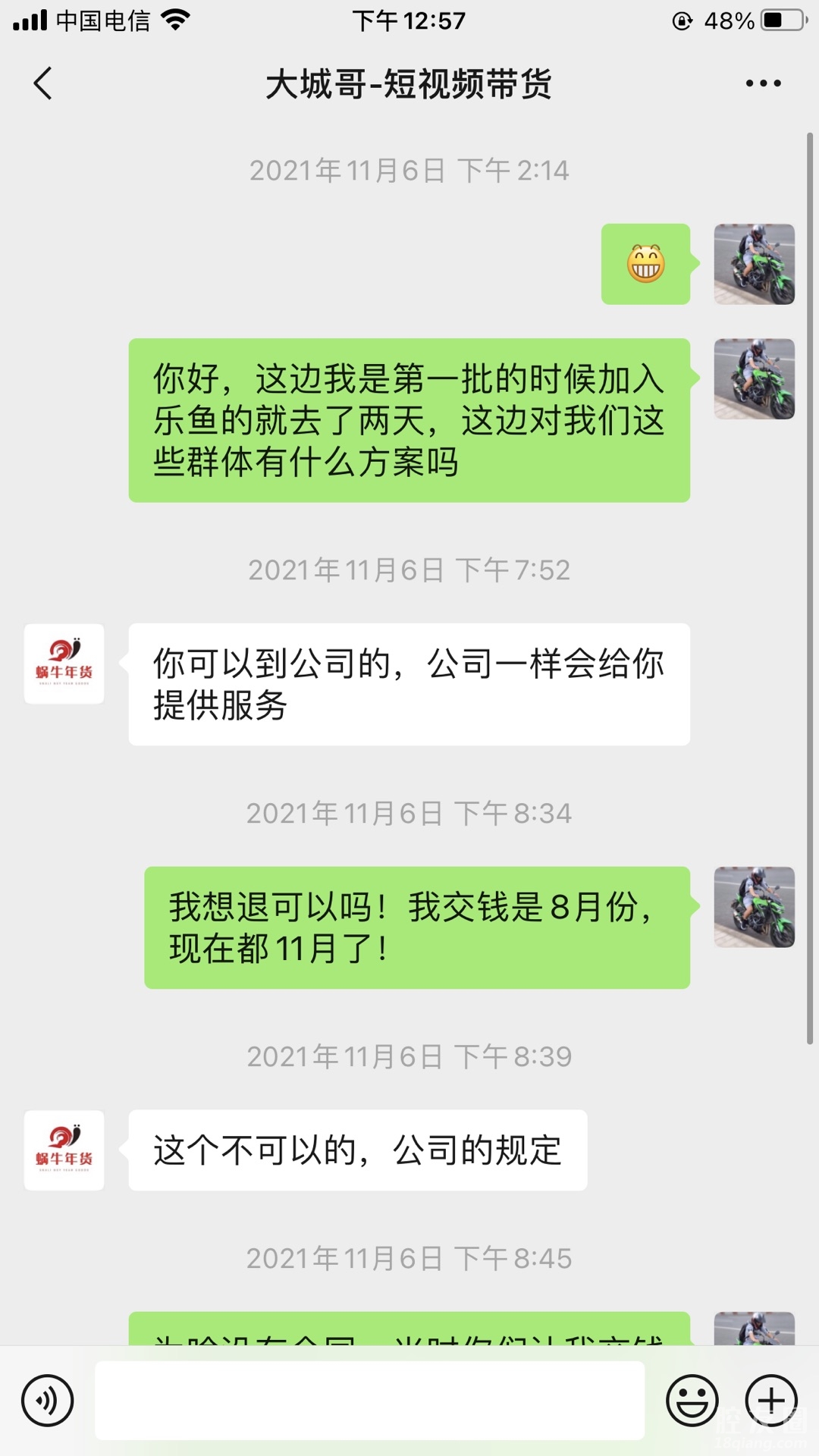Open the emoji sticker panel

click(692, 1401)
